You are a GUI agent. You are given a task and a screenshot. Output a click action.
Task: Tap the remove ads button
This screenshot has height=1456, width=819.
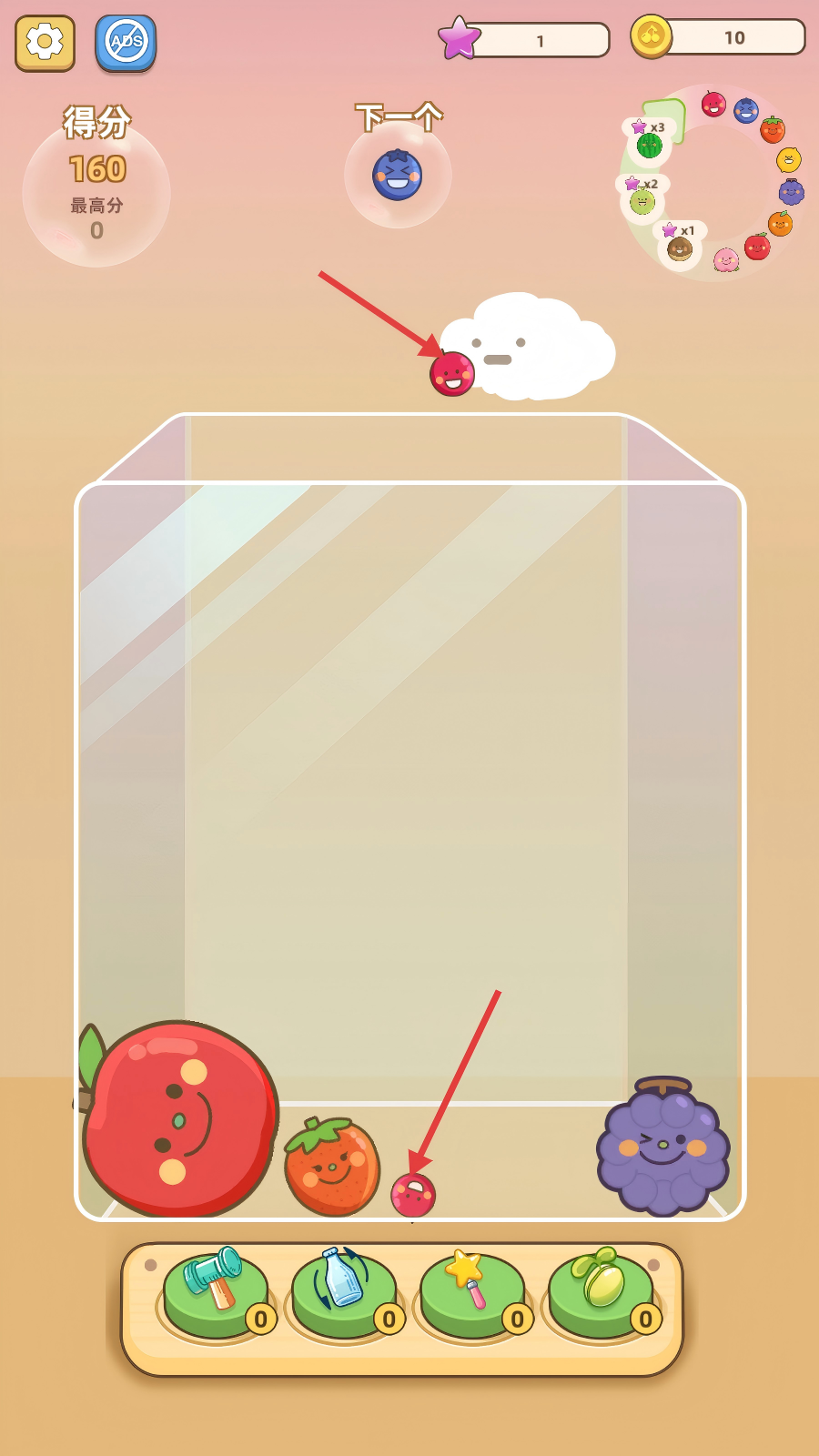pyautogui.click(x=126, y=43)
